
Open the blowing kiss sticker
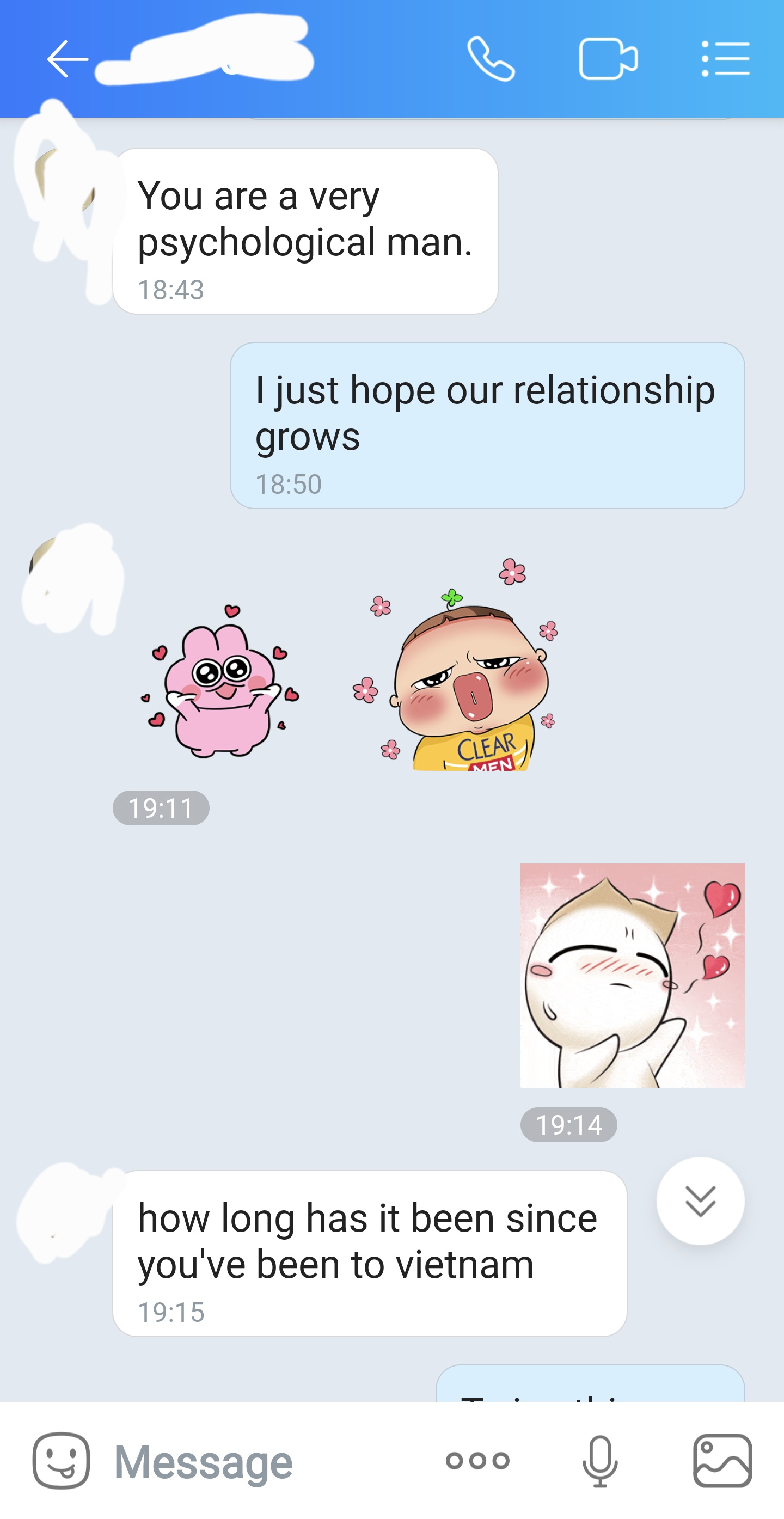point(632,975)
